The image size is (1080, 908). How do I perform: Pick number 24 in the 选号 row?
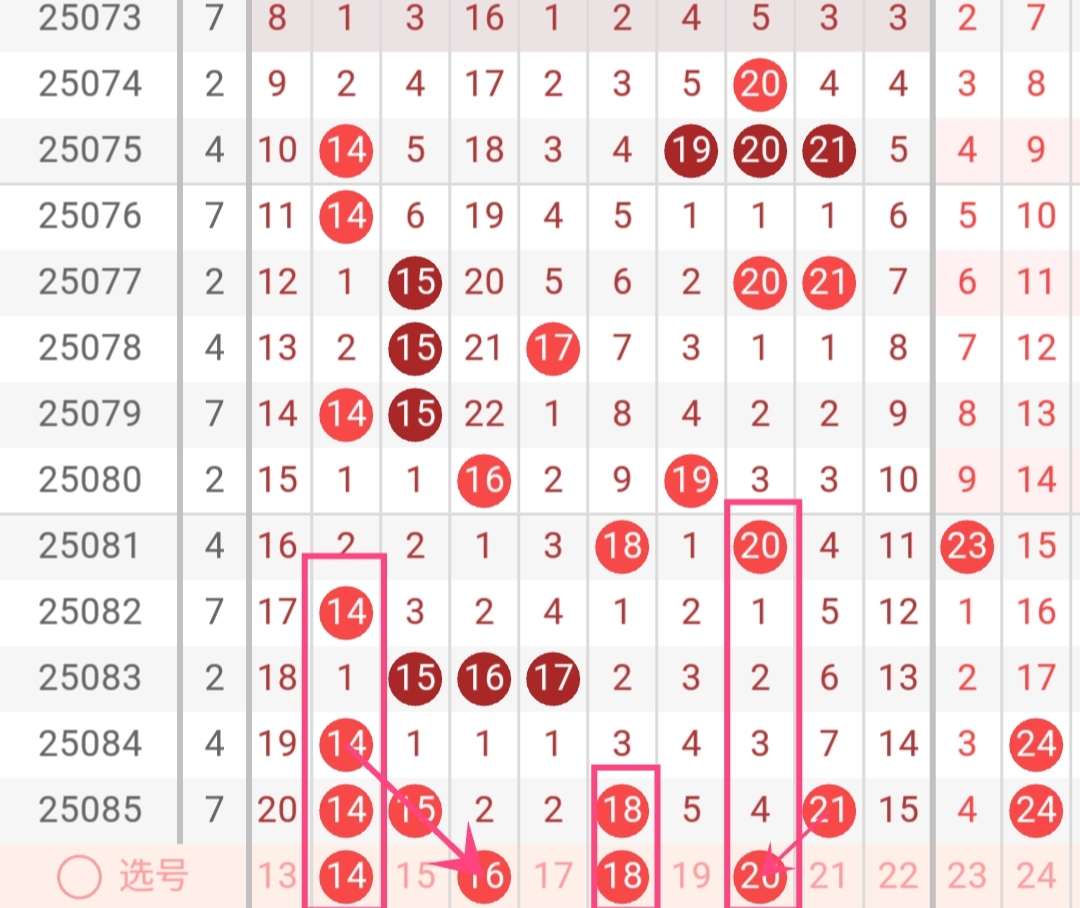[x=1036, y=877]
